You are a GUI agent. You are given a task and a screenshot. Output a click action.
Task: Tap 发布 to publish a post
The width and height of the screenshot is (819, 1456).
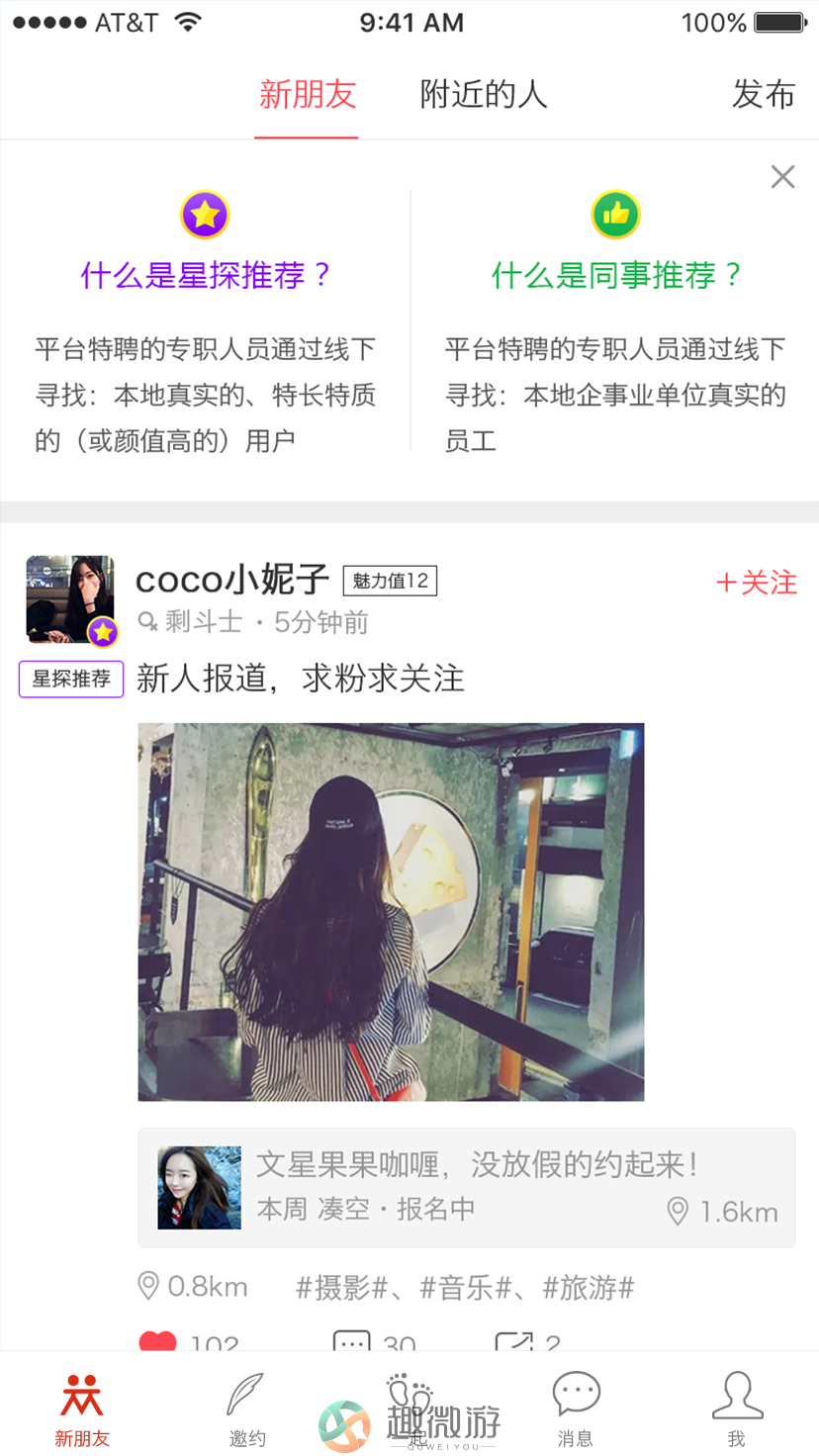click(x=763, y=95)
